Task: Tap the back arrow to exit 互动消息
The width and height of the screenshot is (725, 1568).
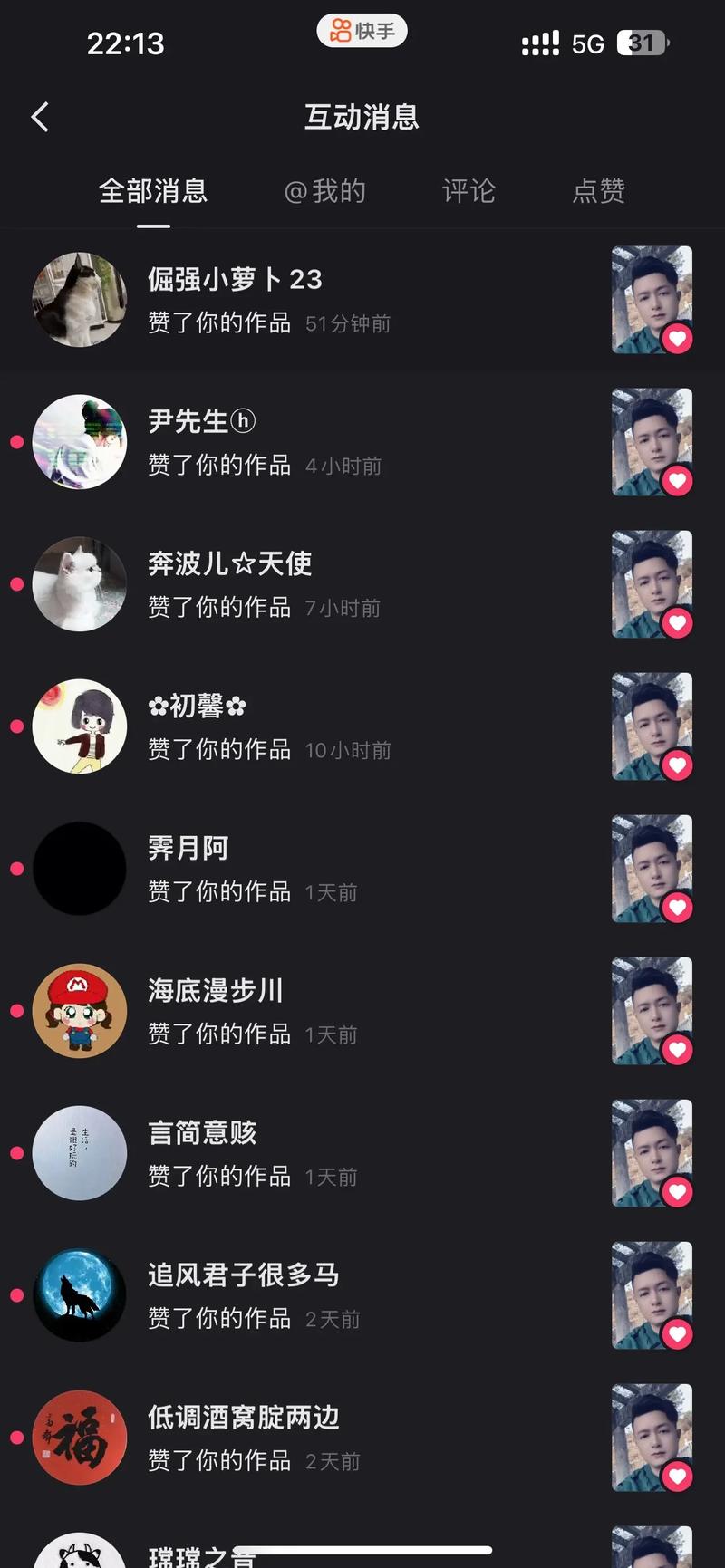Action: coord(39,117)
